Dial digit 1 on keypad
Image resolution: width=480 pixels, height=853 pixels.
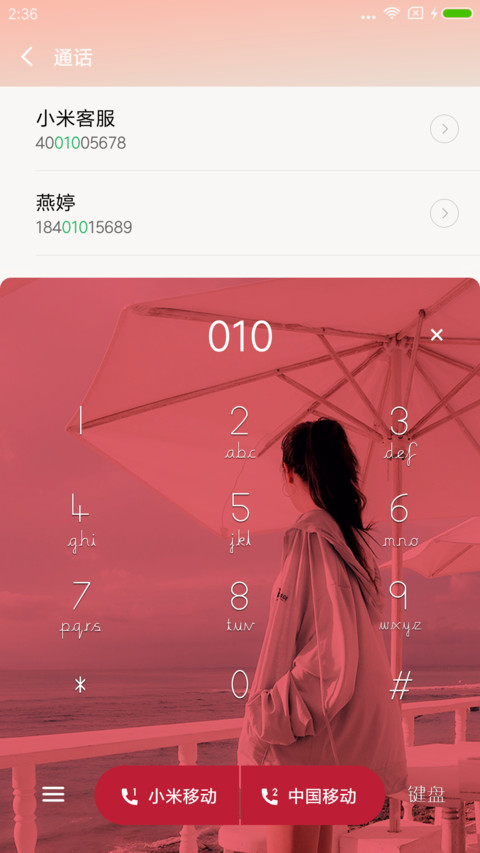tap(80, 430)
